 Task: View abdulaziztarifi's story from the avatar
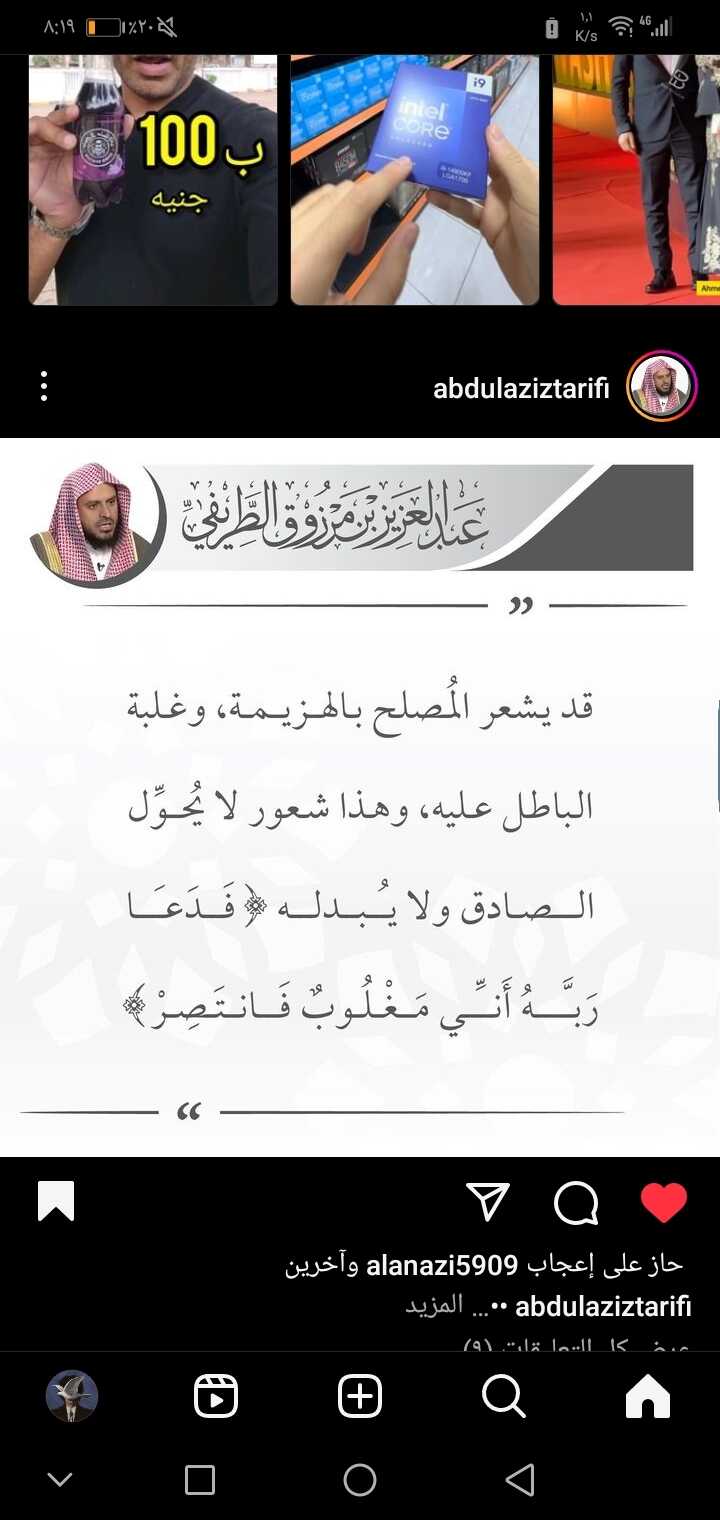[x=661, y=387]
